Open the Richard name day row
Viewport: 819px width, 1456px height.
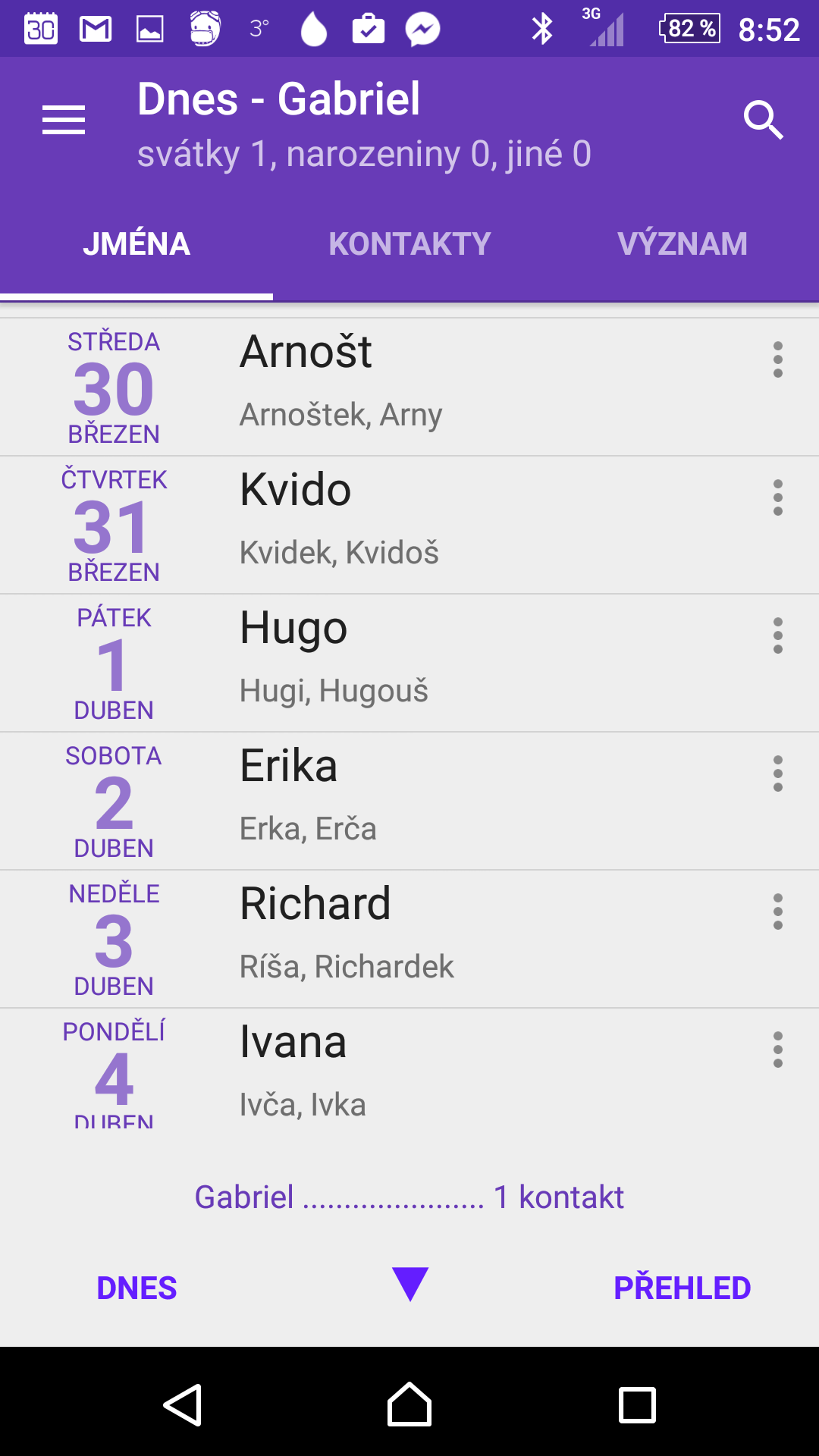click(x=409, y=939)
